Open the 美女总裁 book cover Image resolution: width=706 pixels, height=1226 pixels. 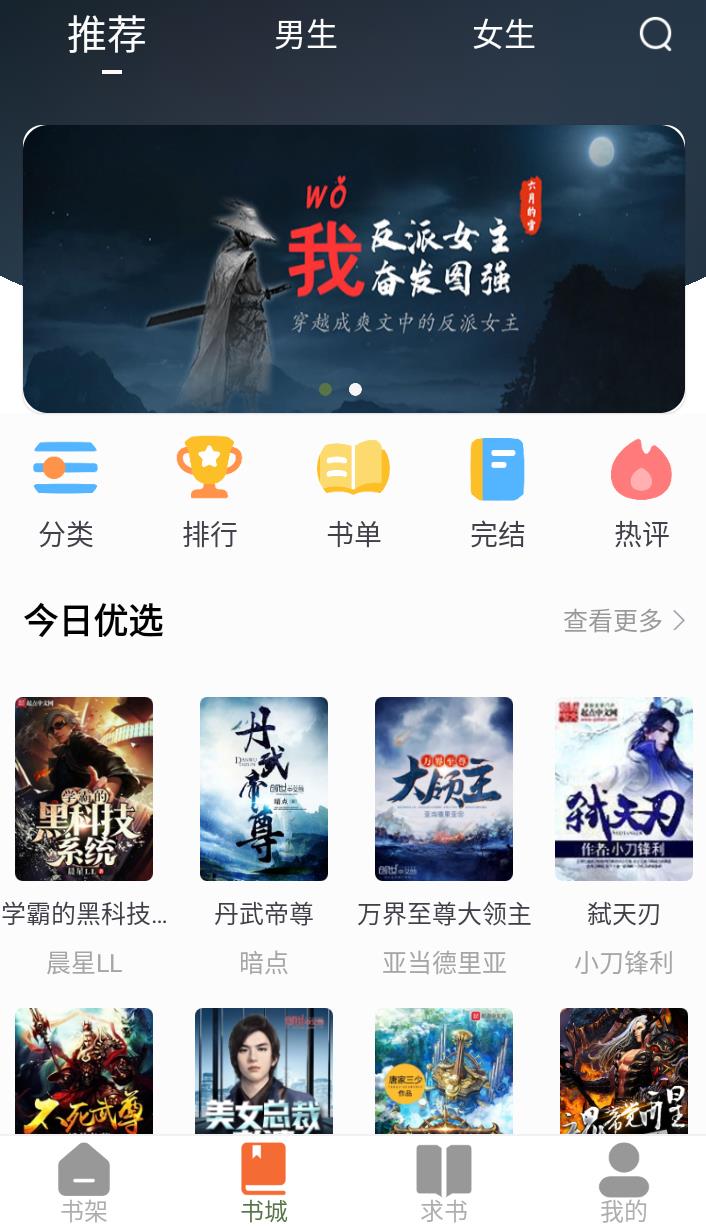[264, 1071]
